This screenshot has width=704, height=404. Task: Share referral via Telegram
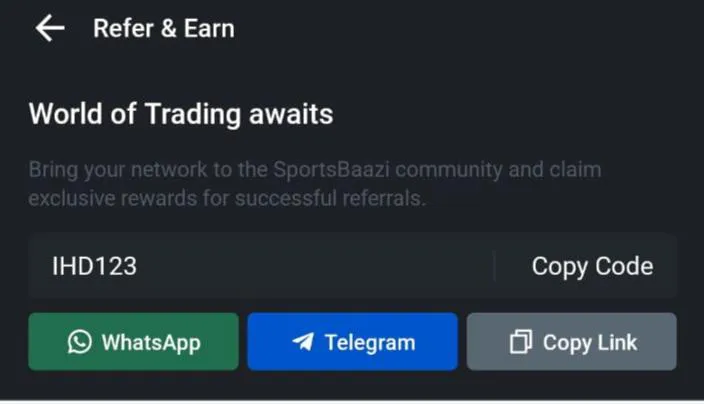(352, 342)
